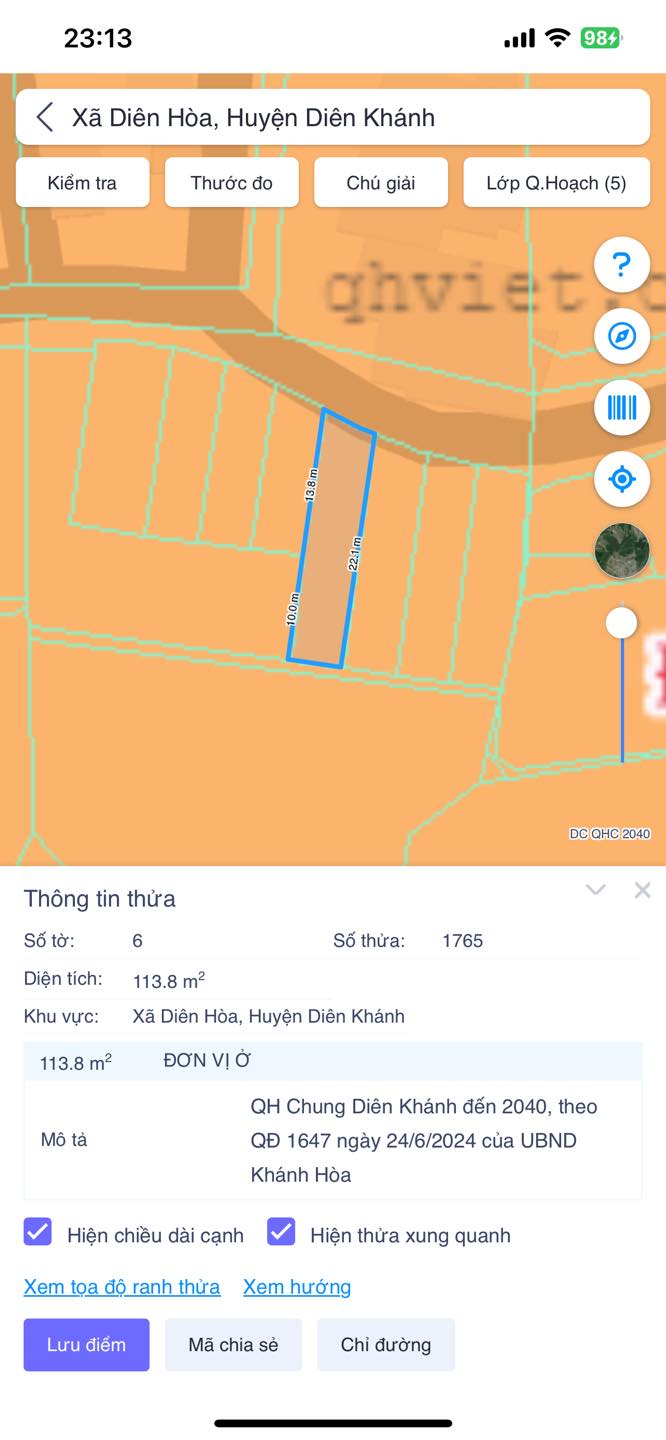Open the Chú giải legend
Screen dimensions: 666x1440
click(381, 183)
